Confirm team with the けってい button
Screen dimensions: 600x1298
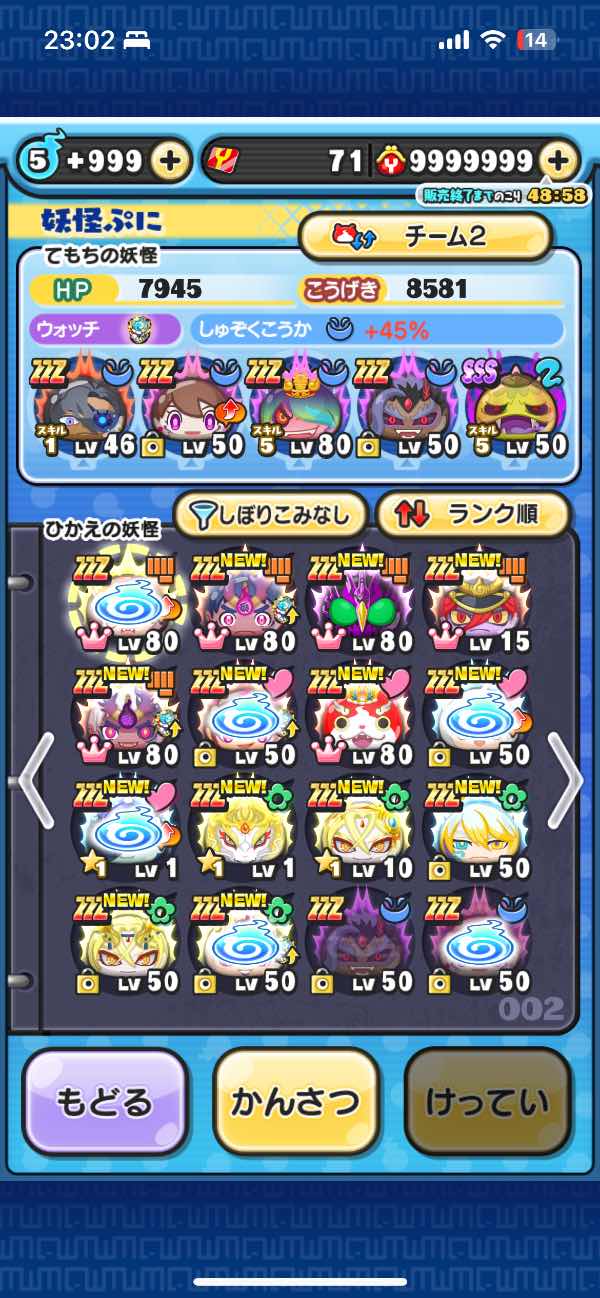click(487, 1102)
